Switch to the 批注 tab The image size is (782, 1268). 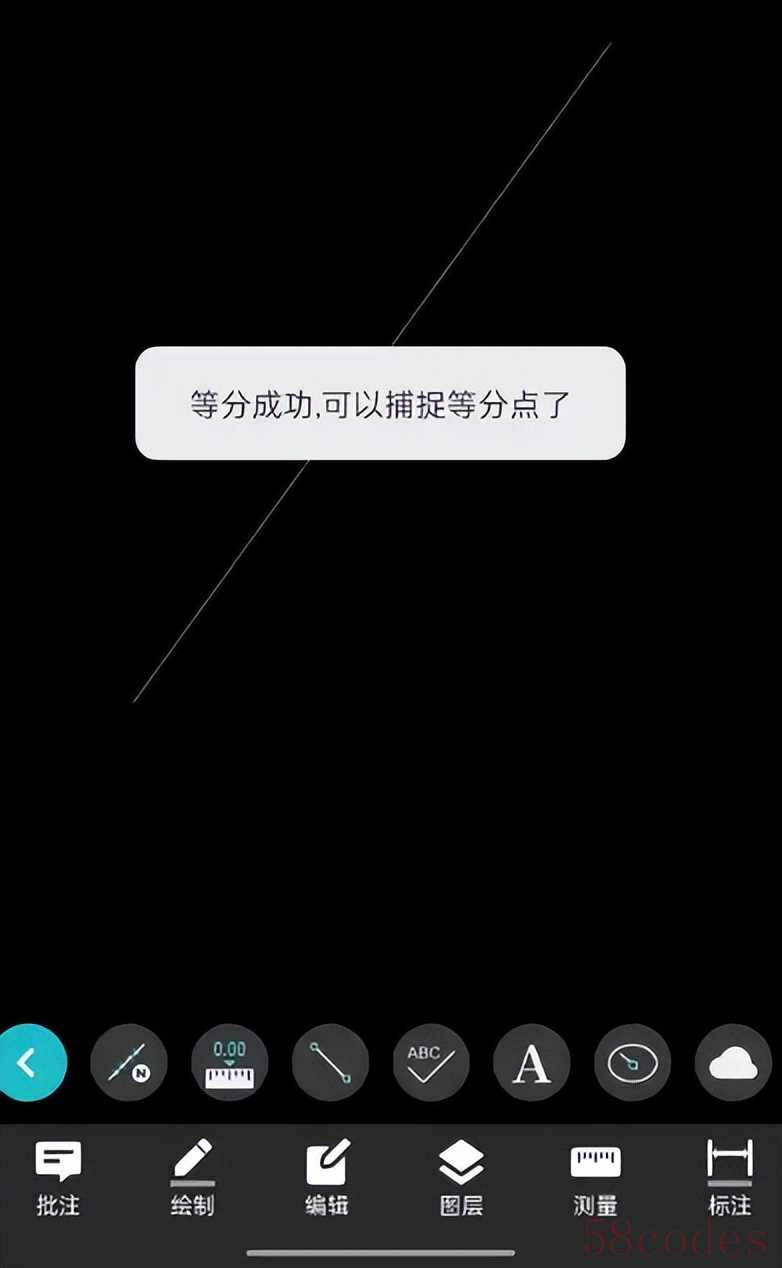(58, 1180)
